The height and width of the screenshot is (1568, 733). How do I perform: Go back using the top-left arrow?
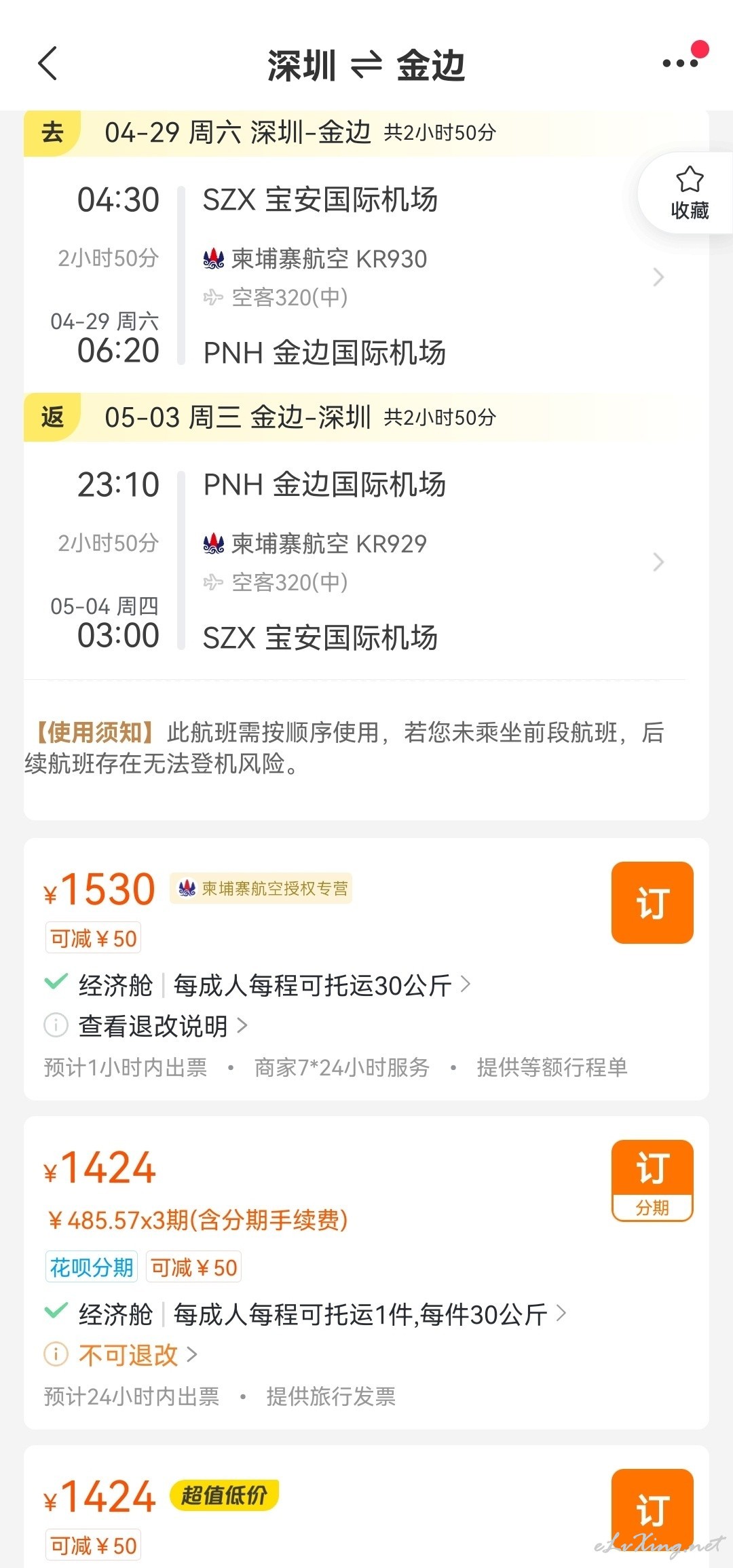point(48,64)
